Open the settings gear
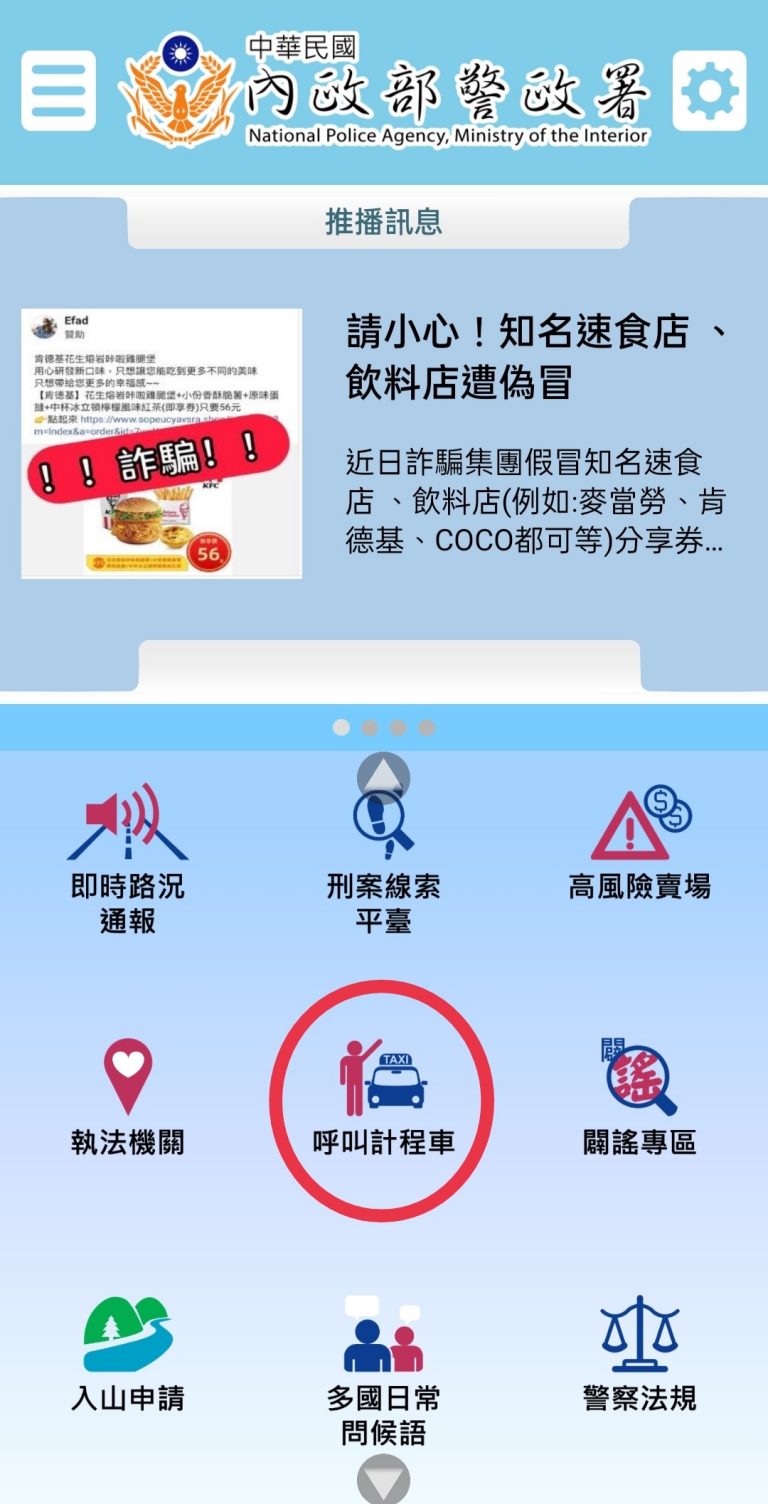768x1504 pixels. click(709, 91)
